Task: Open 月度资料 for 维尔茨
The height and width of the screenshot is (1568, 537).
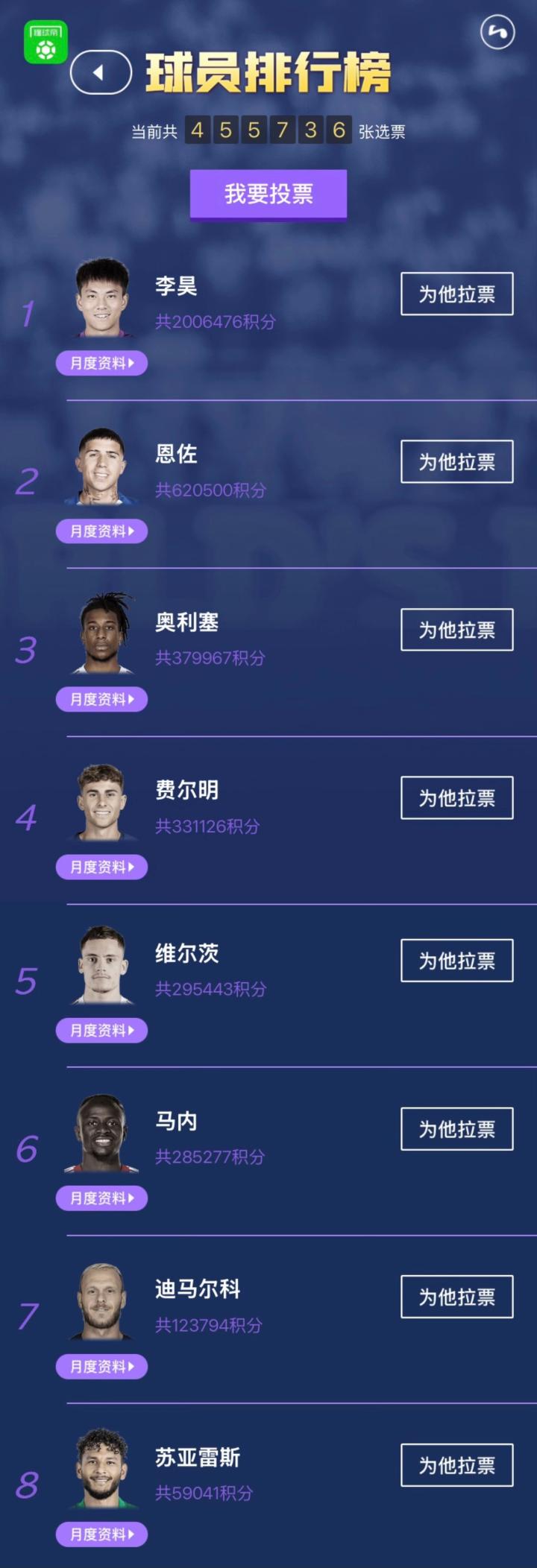Action: (x=101, y=1030)
